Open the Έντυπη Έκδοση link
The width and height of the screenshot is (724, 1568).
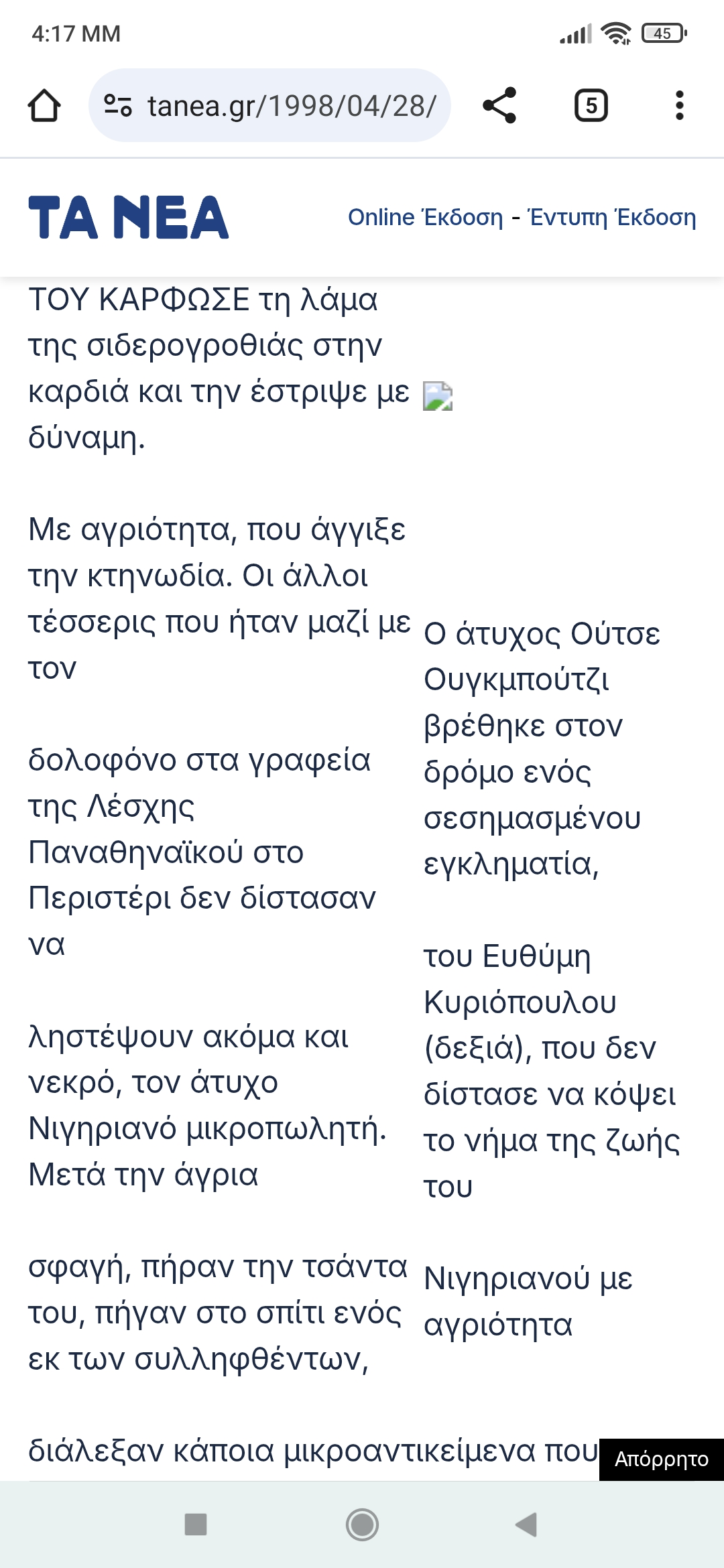[x=612, y=217]
